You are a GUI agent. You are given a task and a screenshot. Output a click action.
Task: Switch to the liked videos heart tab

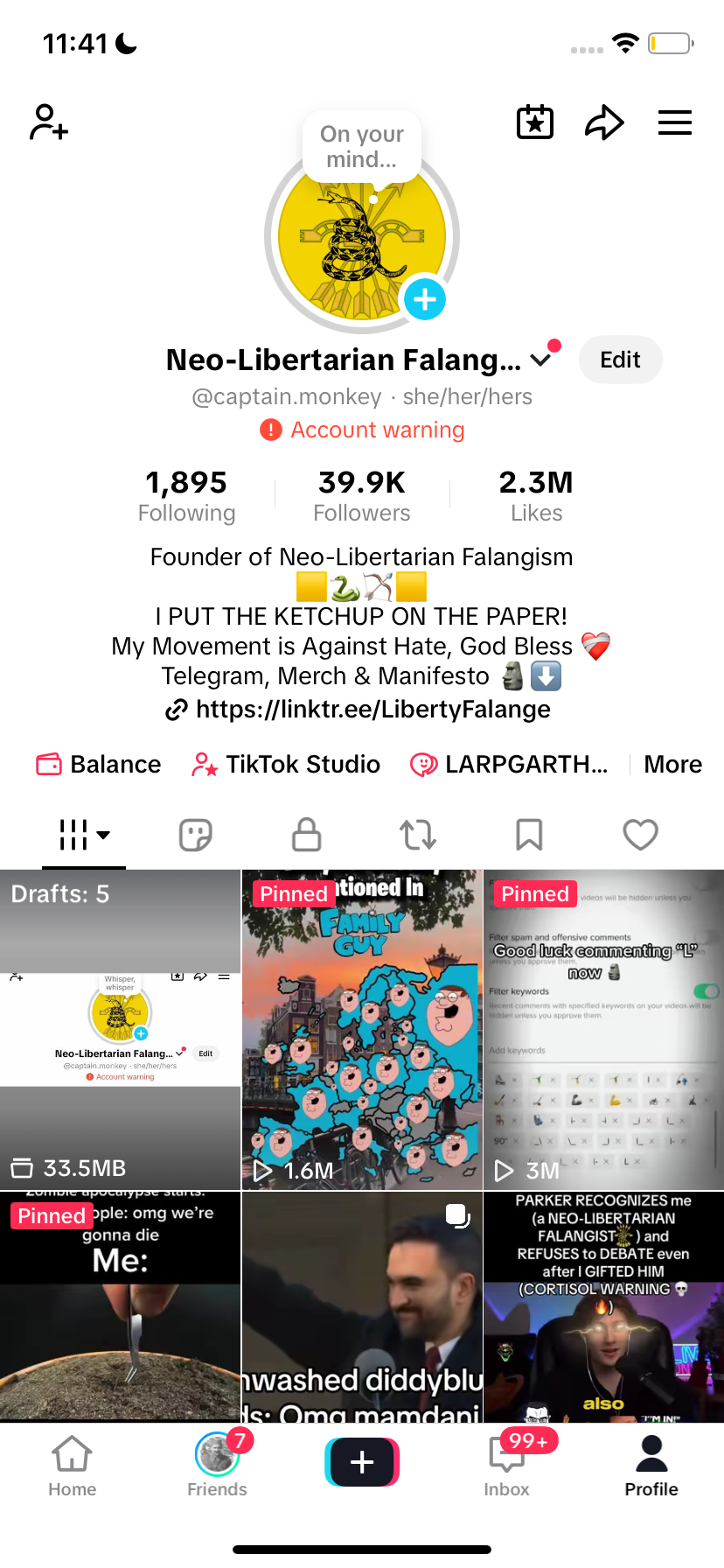click(x=640, y=835)
